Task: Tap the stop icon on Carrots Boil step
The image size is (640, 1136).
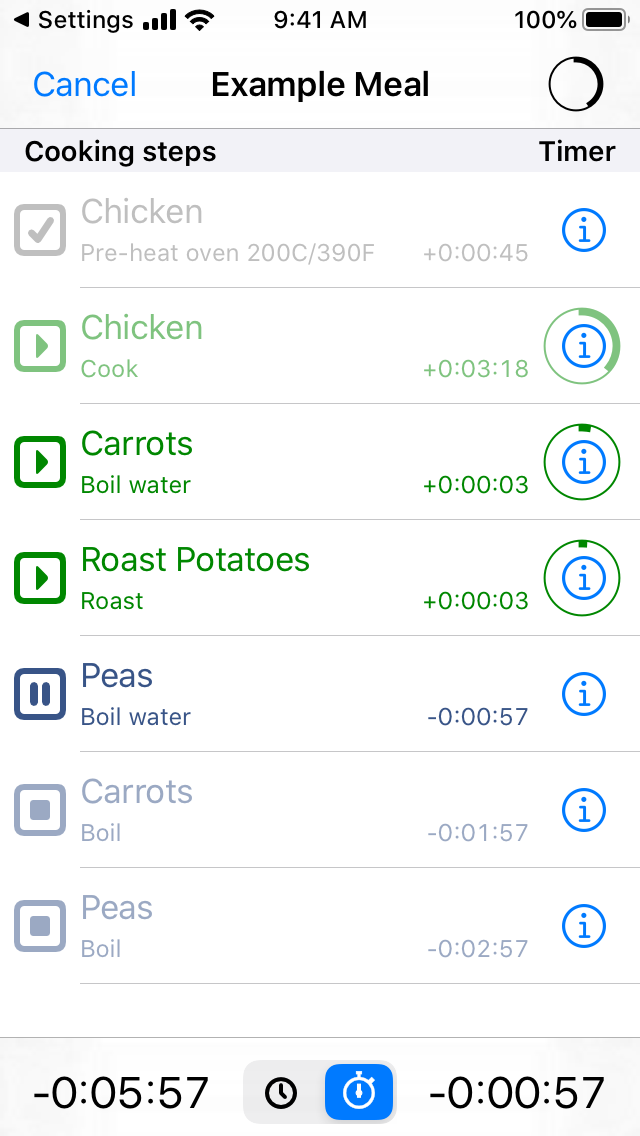Action: (40, 810)
